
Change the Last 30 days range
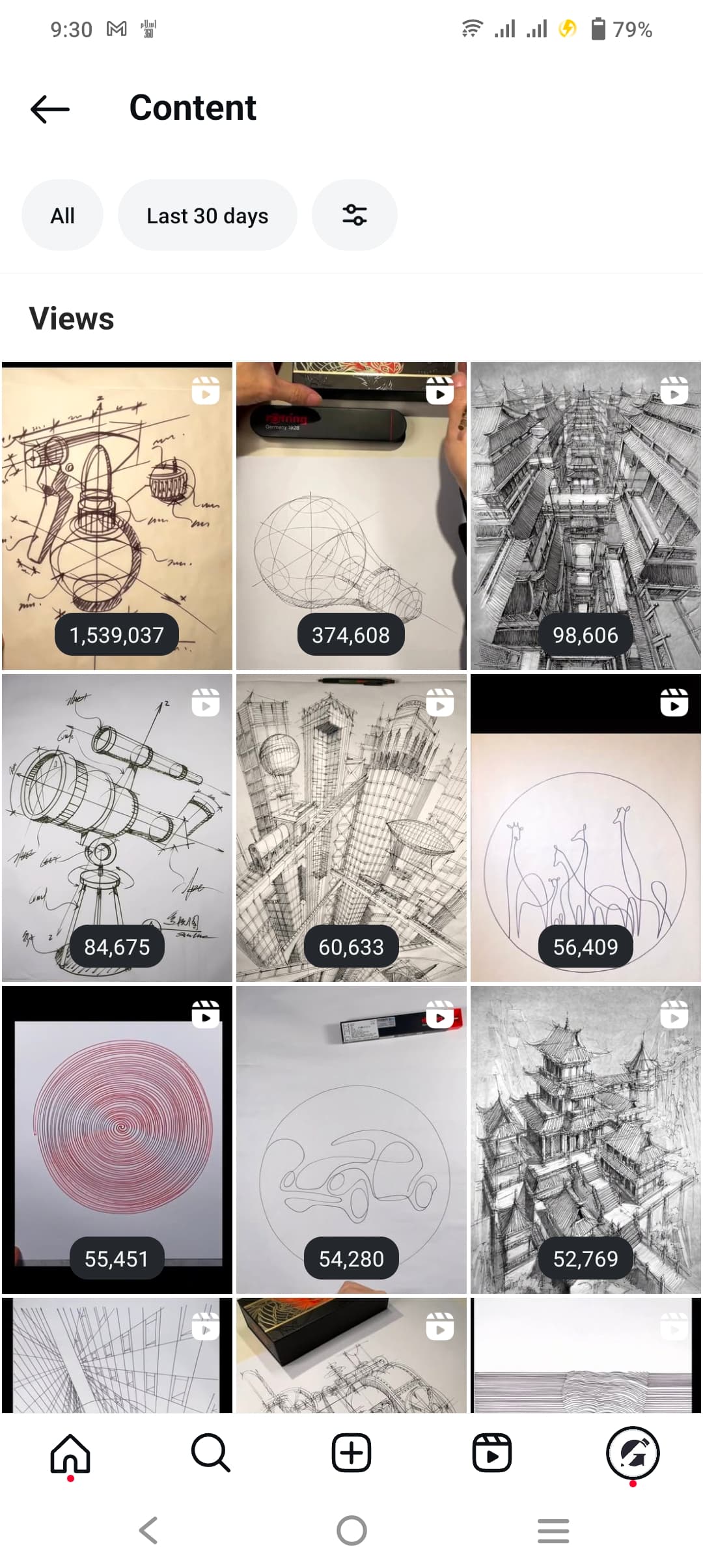pos(207,215)
